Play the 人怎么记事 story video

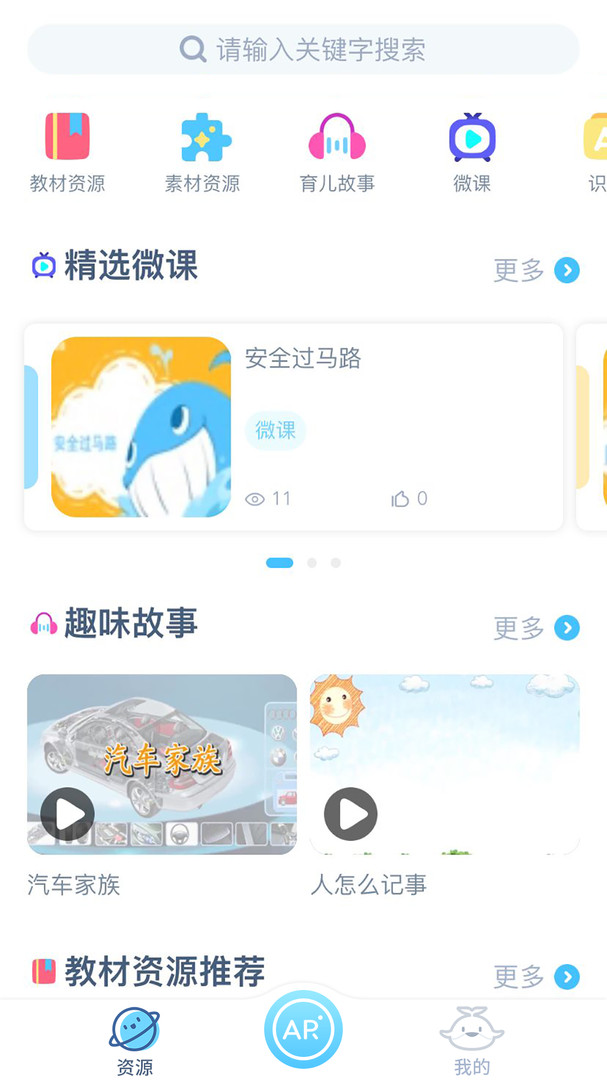coord(351,814)
